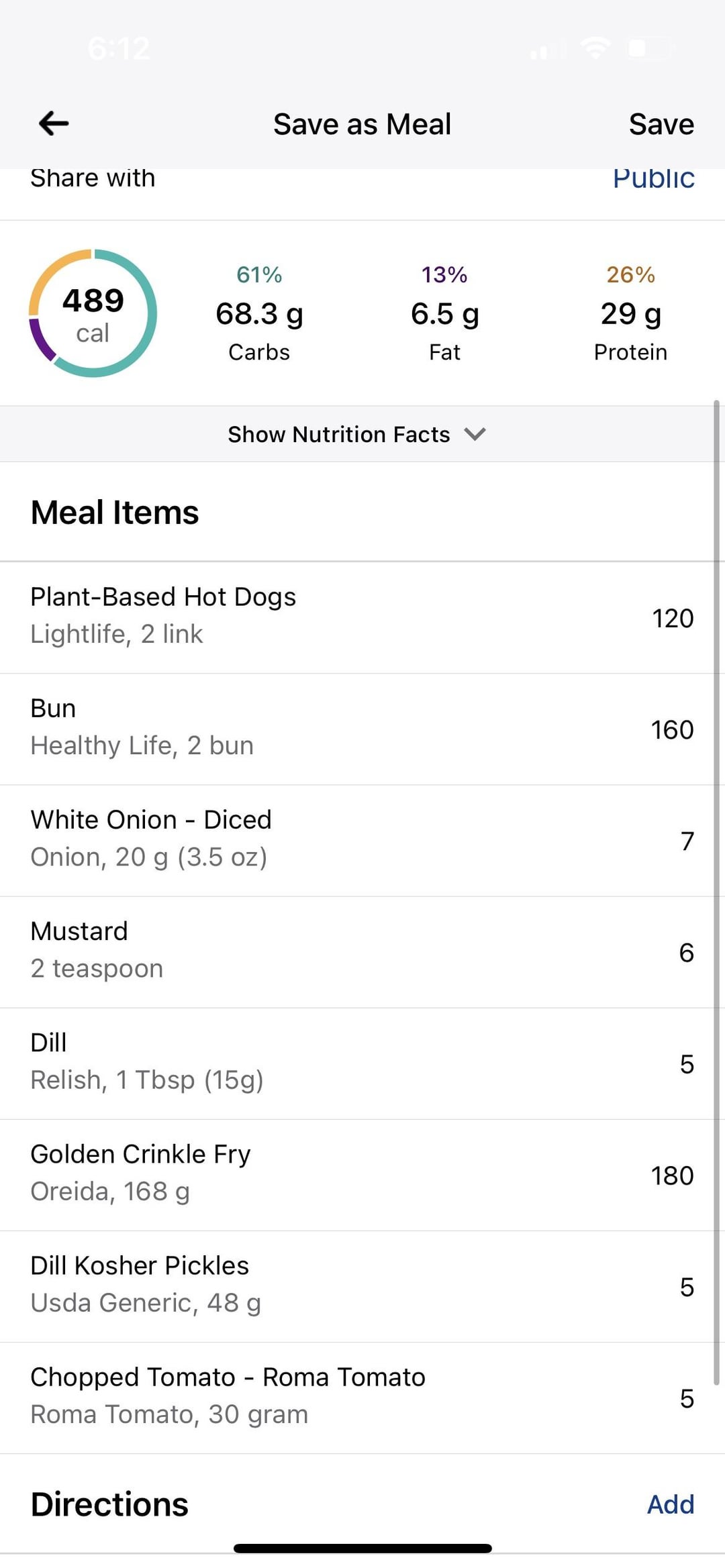
Task: Go back using the back arrow
Action: pyautogui.click(x=54, y=123)
